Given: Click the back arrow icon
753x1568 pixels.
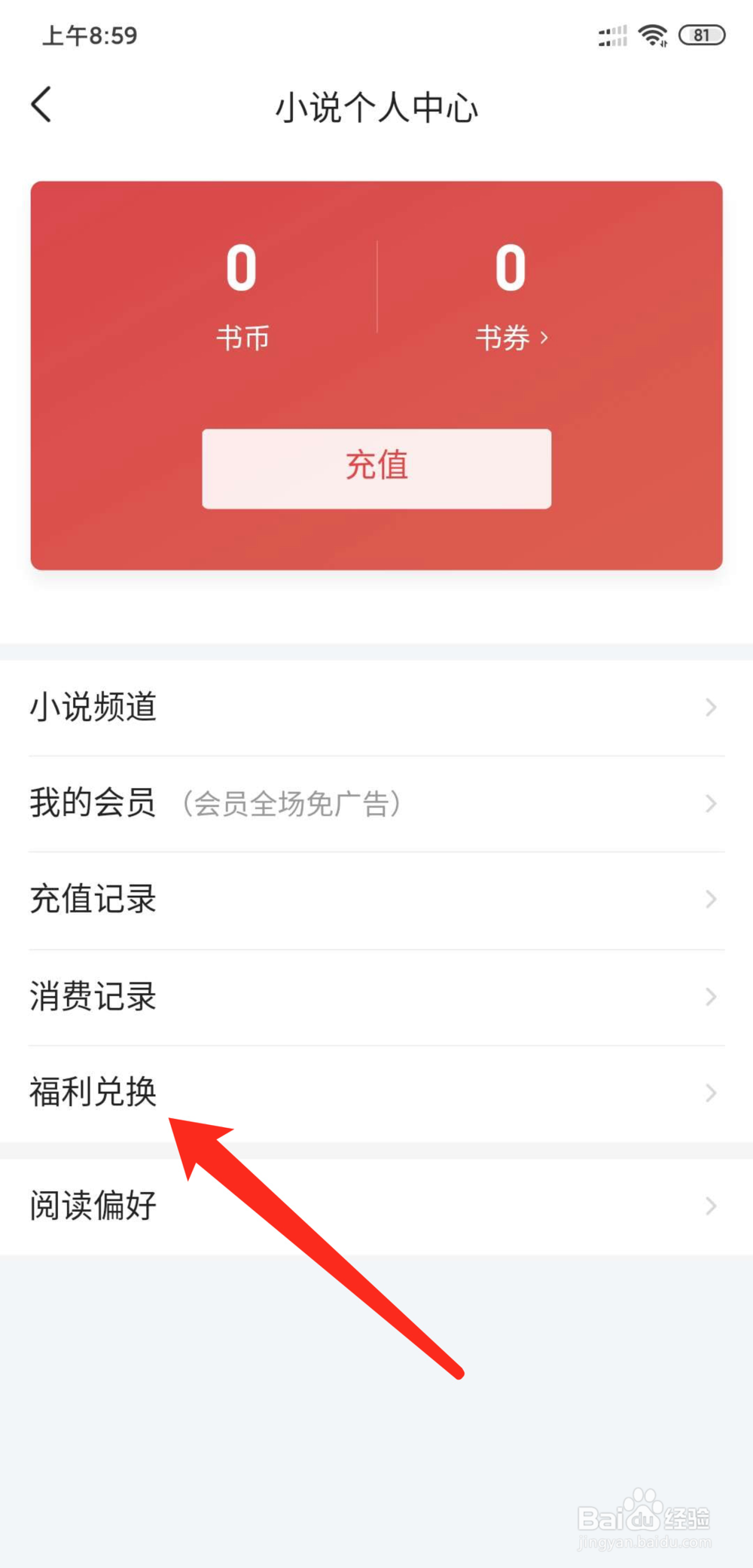Looking at the screenshot, I should pos(41,104).
